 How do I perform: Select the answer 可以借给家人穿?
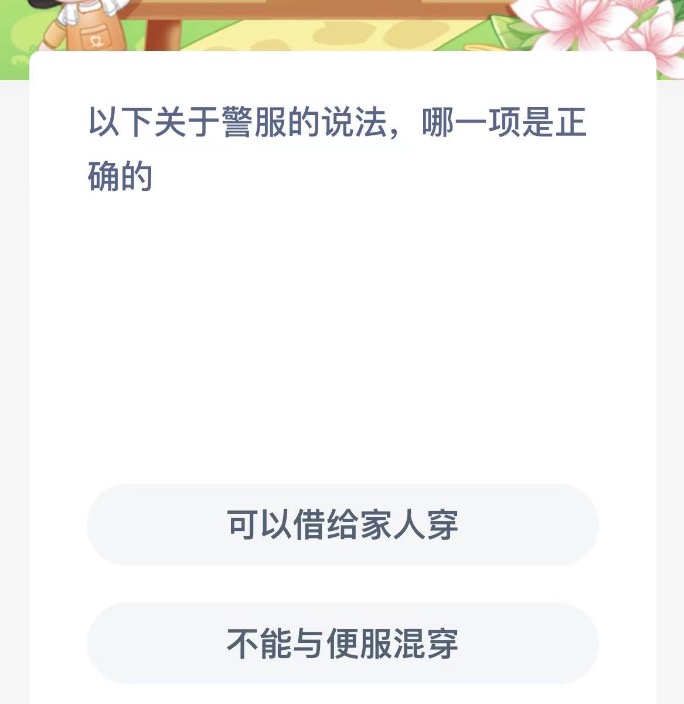click(342, 525)
